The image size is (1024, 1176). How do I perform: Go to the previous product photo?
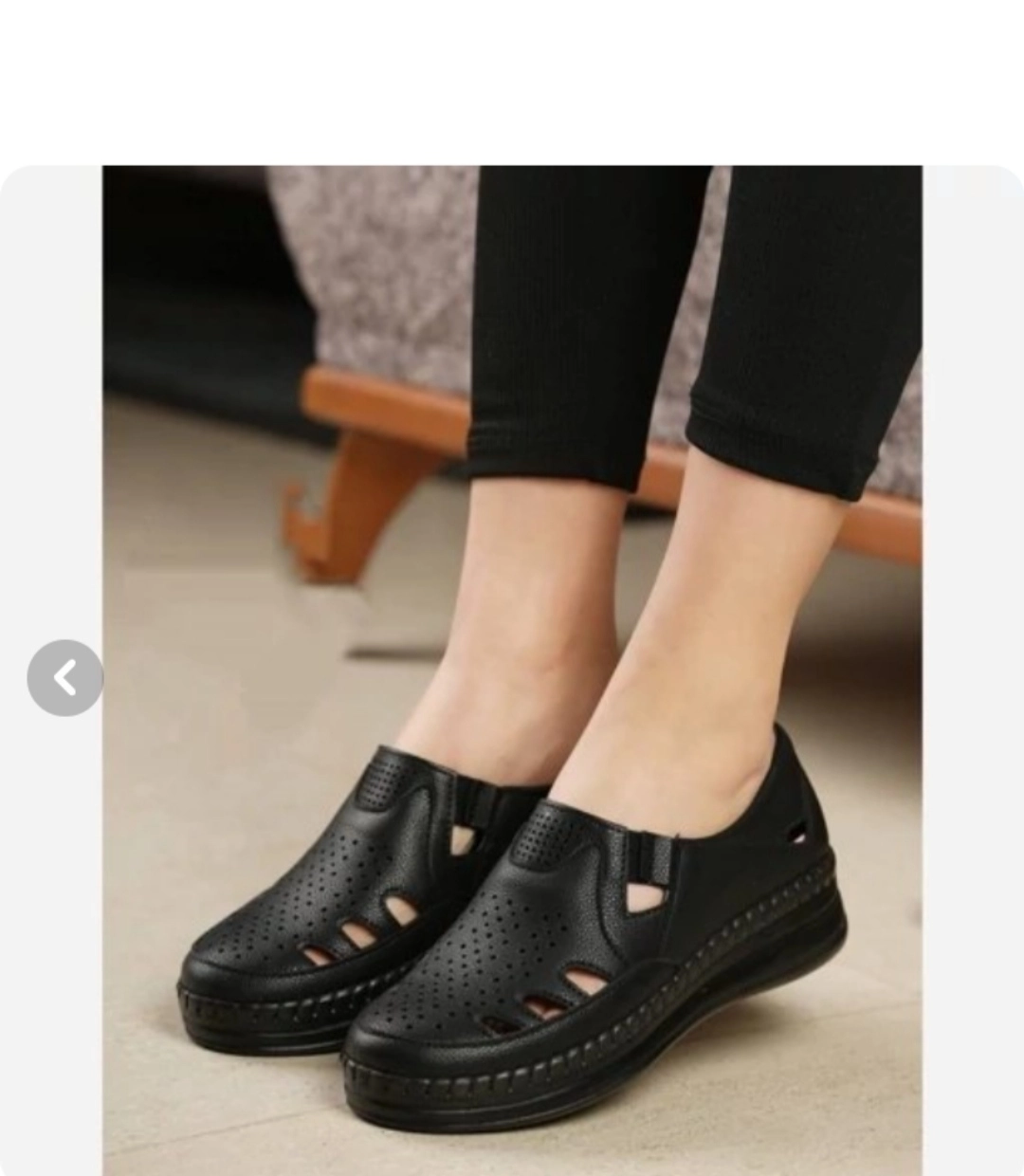tap(64, 677)
